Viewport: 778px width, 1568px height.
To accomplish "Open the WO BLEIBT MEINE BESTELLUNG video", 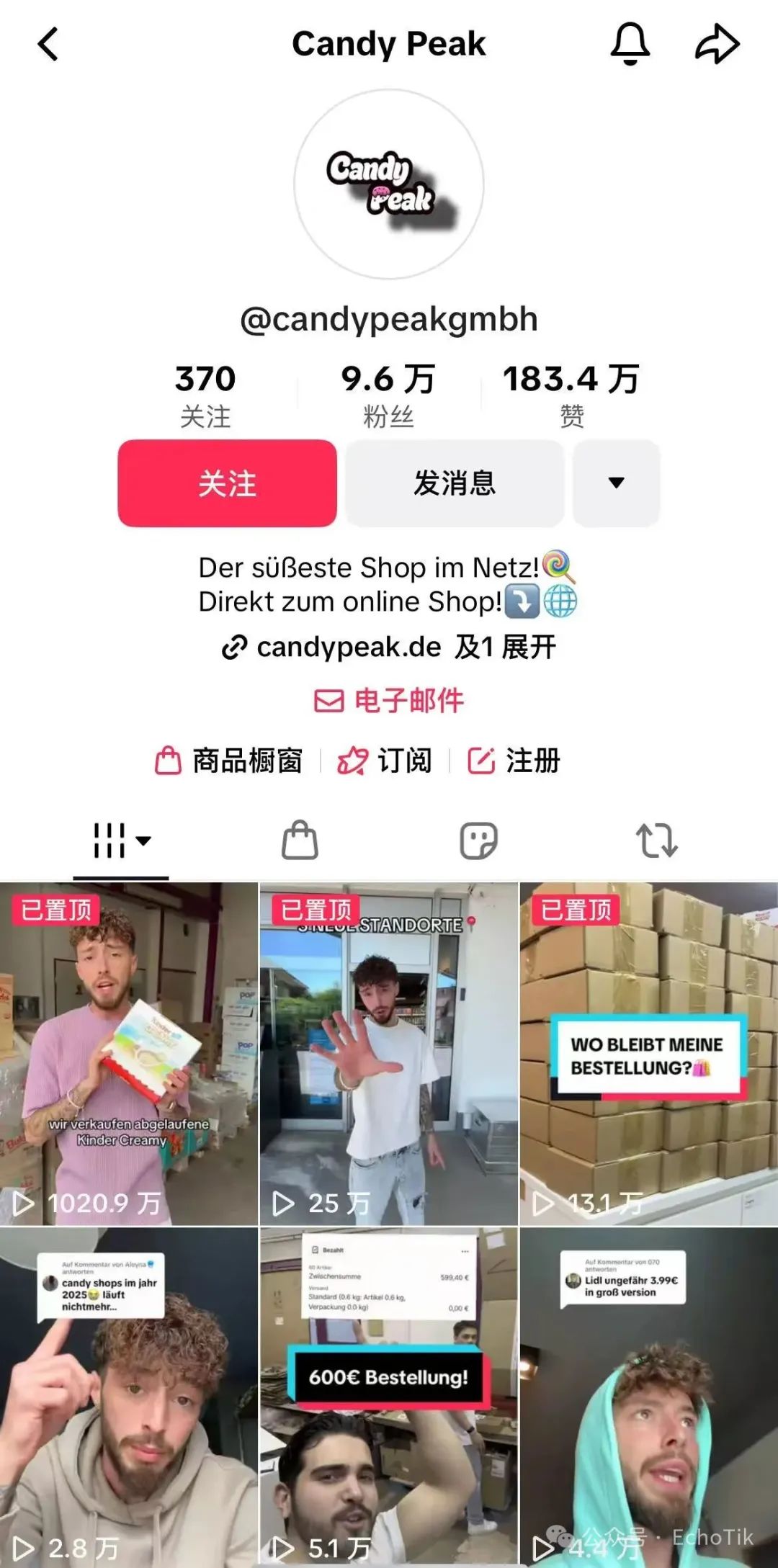I will [648, 1053].
